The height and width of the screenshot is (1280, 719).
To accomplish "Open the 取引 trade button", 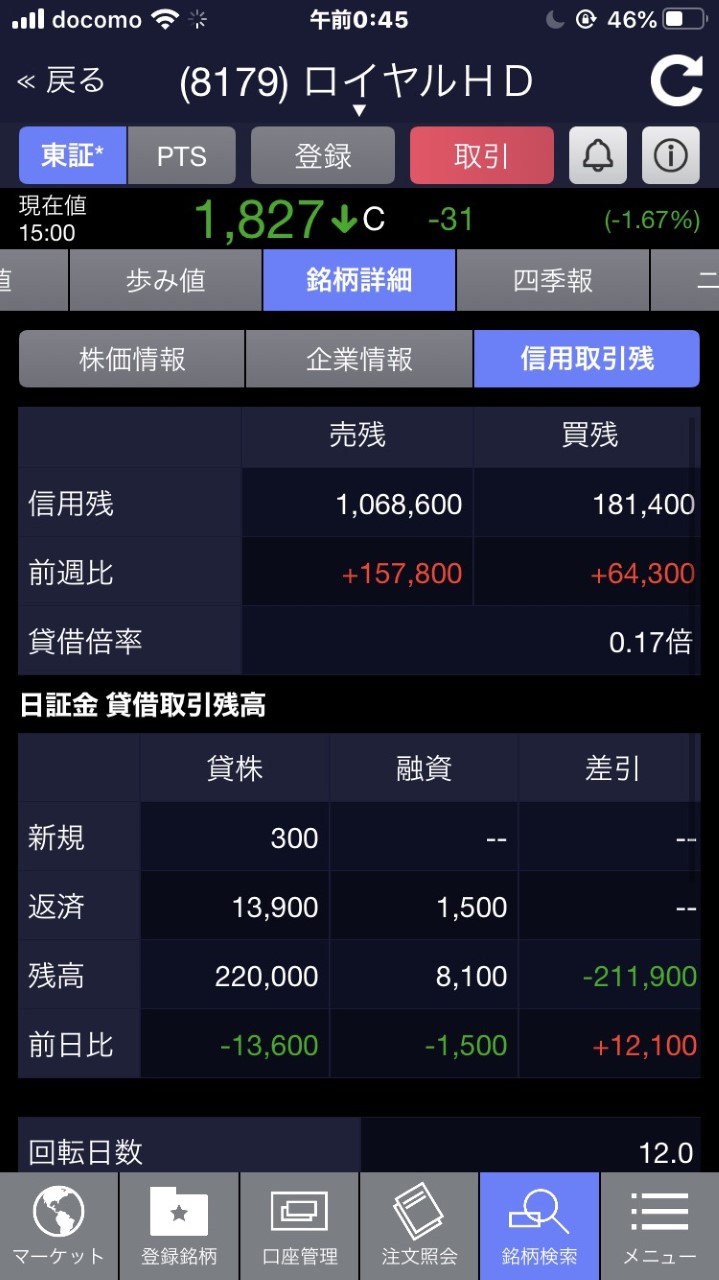I will pos(481,155).
